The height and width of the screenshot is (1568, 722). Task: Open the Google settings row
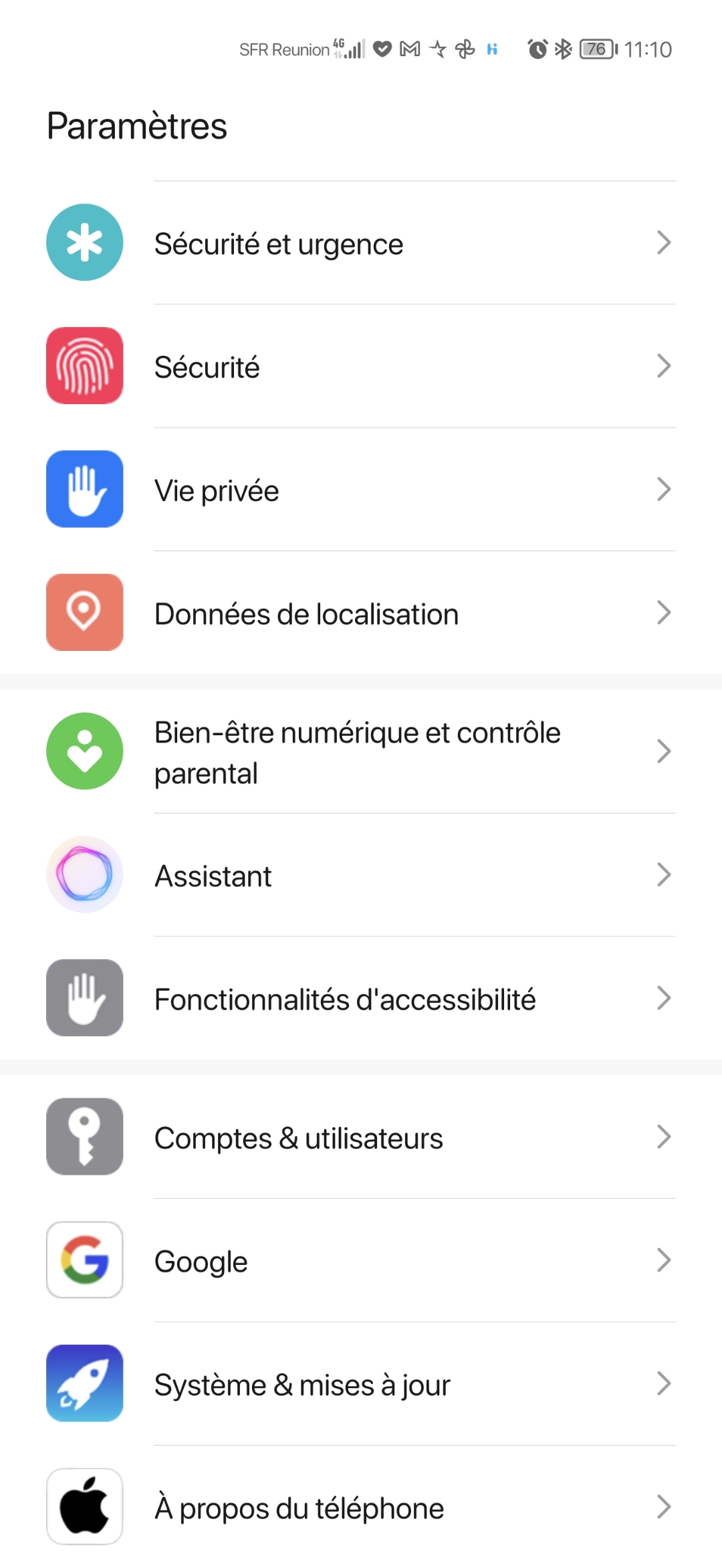click(x=361, y=1261)
